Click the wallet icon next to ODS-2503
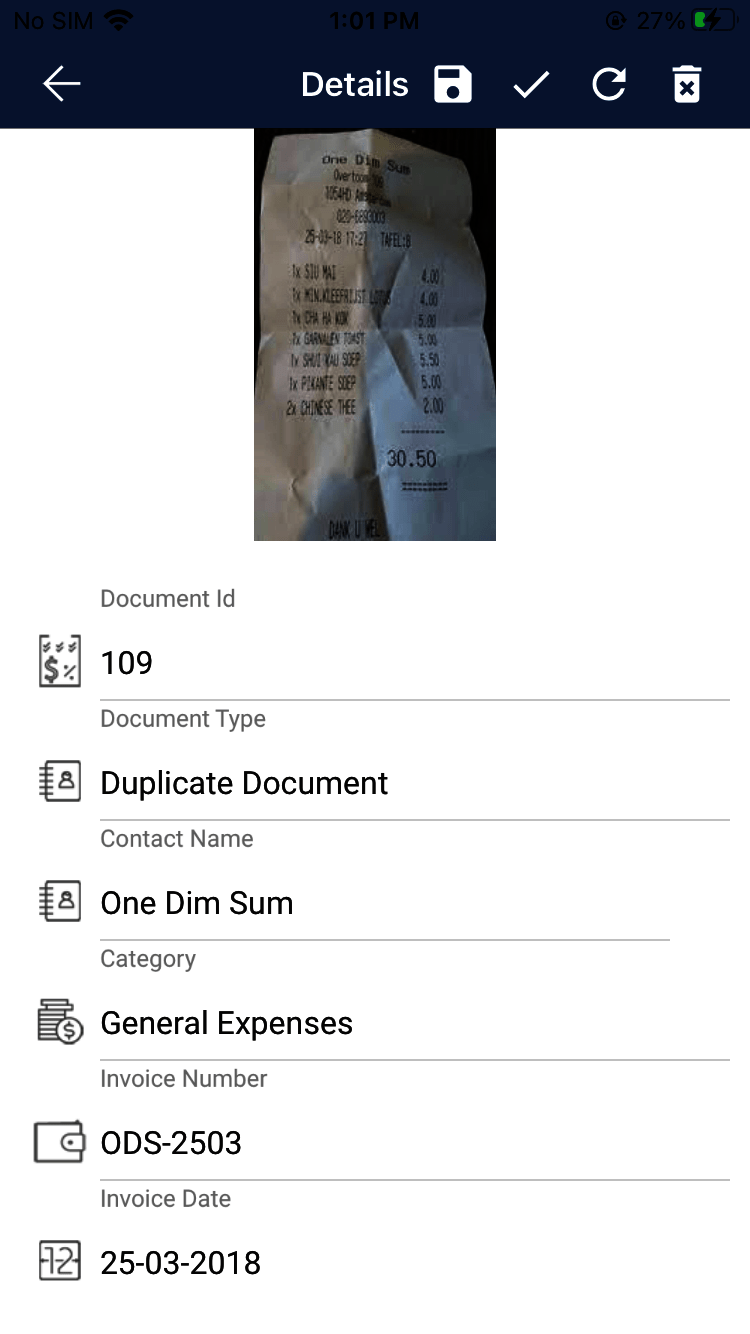The width and height of the screenshot is (750, 1334). click(59, 1141)
